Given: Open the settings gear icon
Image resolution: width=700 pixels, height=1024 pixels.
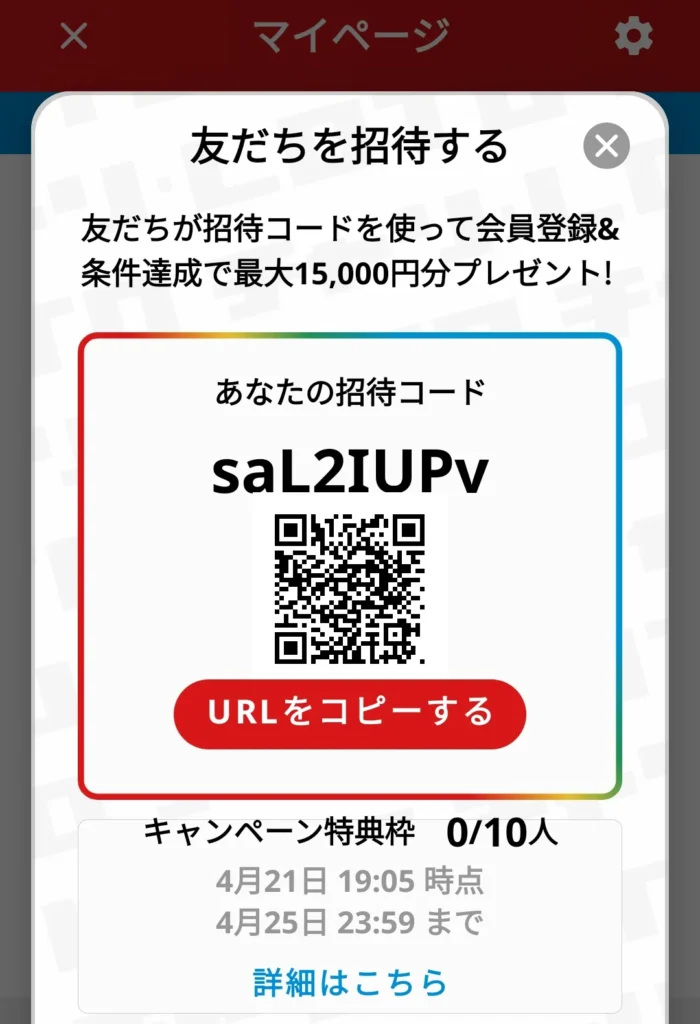Looking at the screenshot, I should point(633,37).
